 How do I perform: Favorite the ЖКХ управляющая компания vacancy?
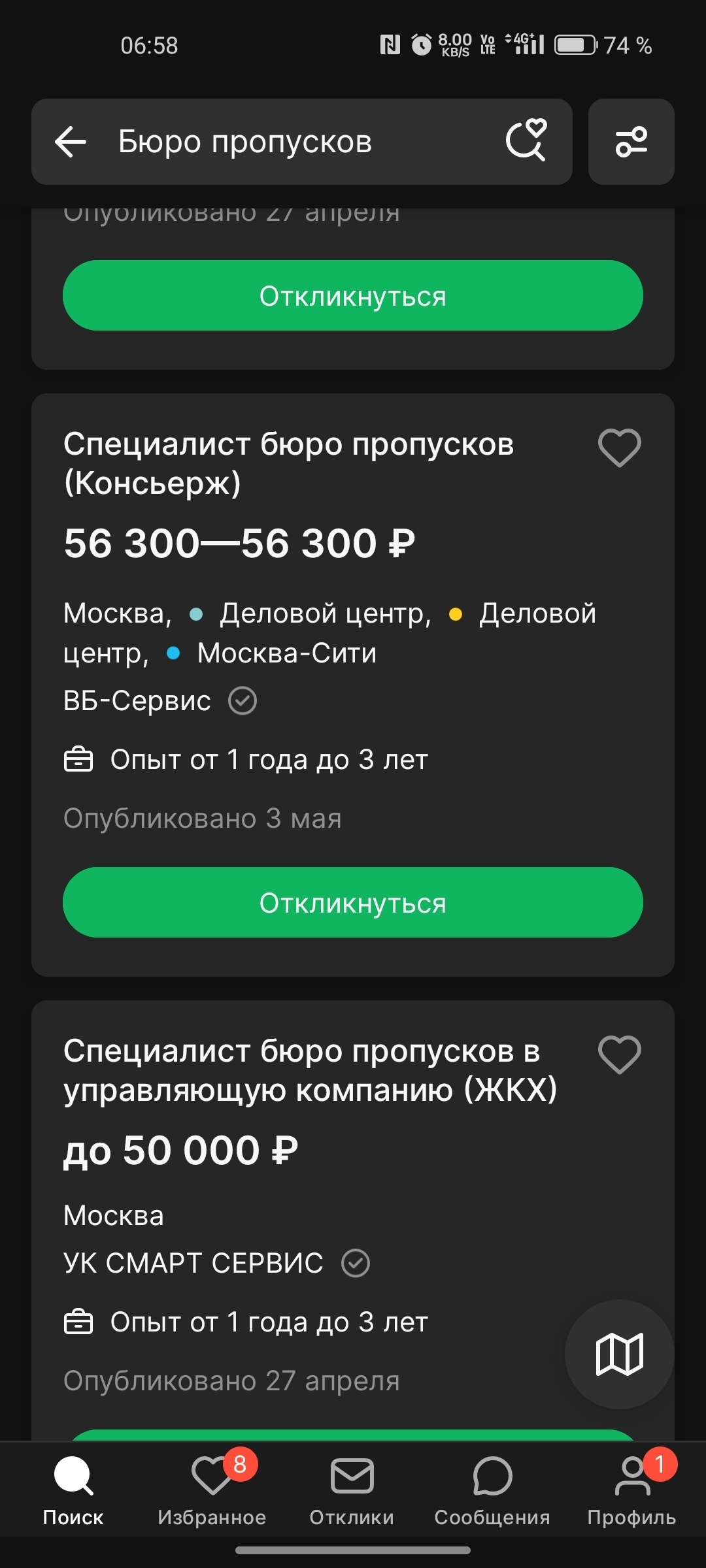[619, 1055]
